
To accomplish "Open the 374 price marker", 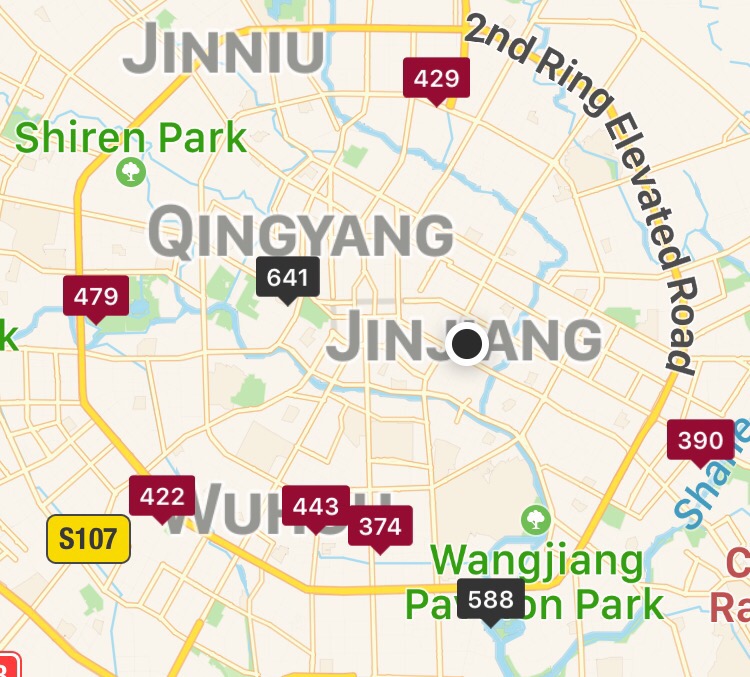I will click(380, 526).
